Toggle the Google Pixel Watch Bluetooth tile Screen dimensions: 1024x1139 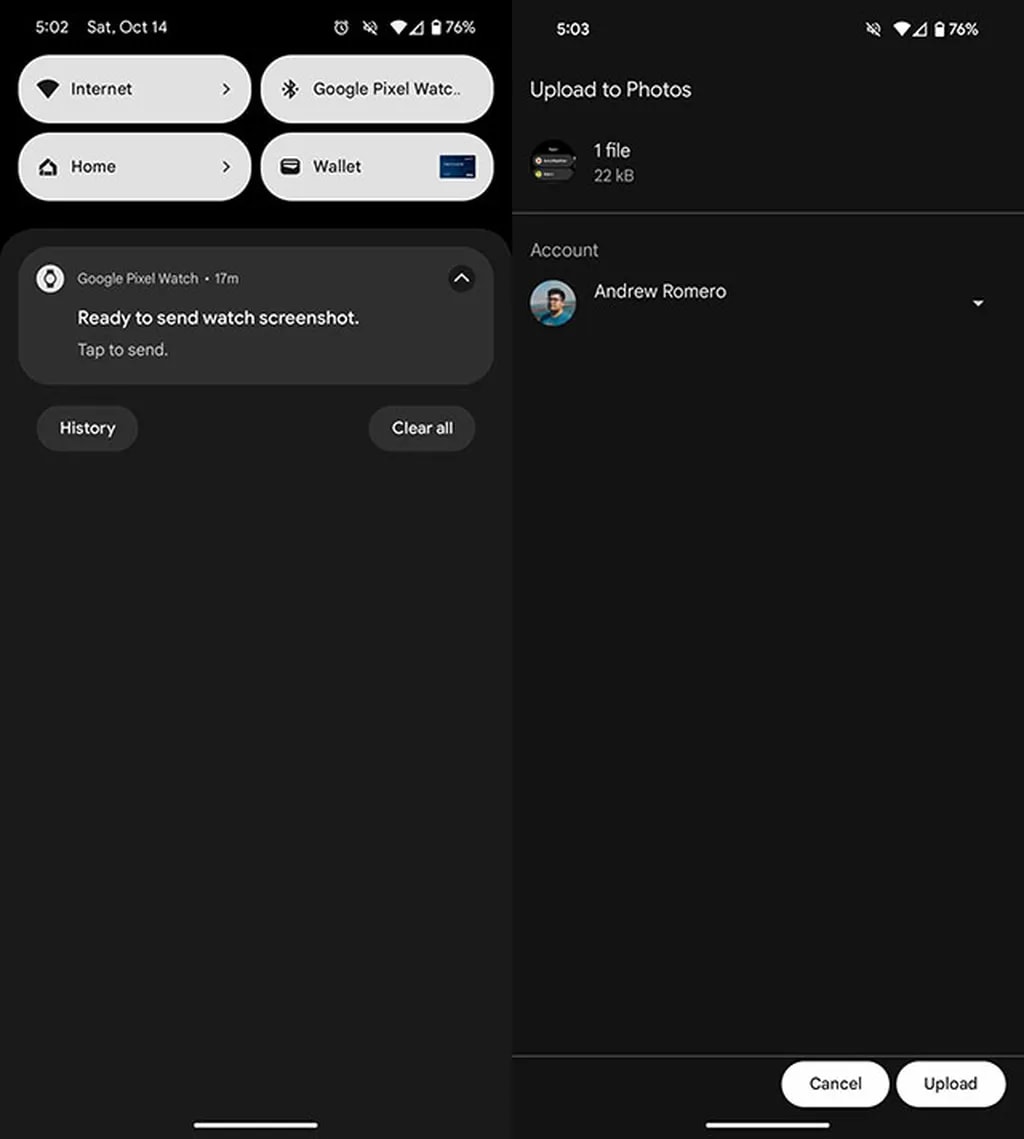coord(377,89)
